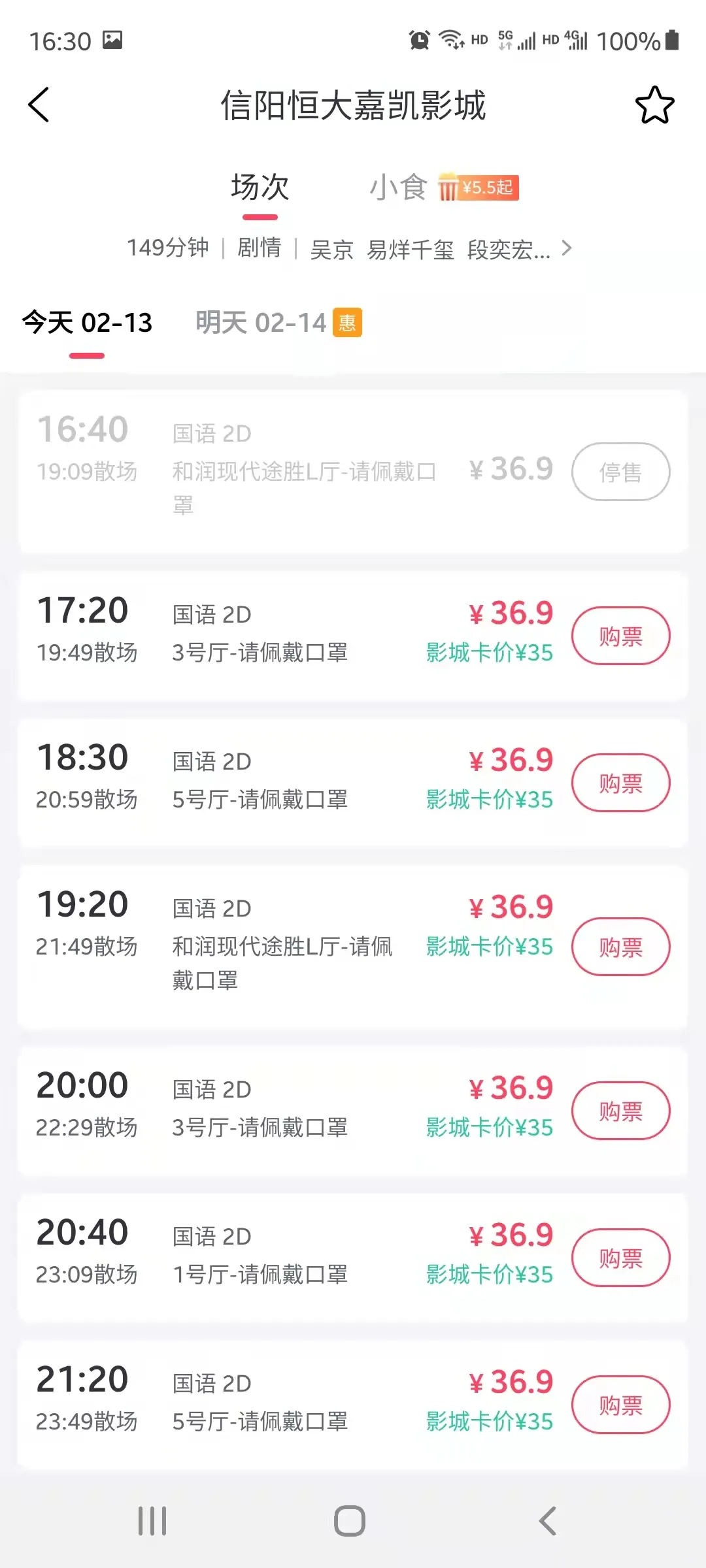The image size is (706, 1568).
Task: Buy ticket for the 17:20 showing
Action: click(620, 636)
